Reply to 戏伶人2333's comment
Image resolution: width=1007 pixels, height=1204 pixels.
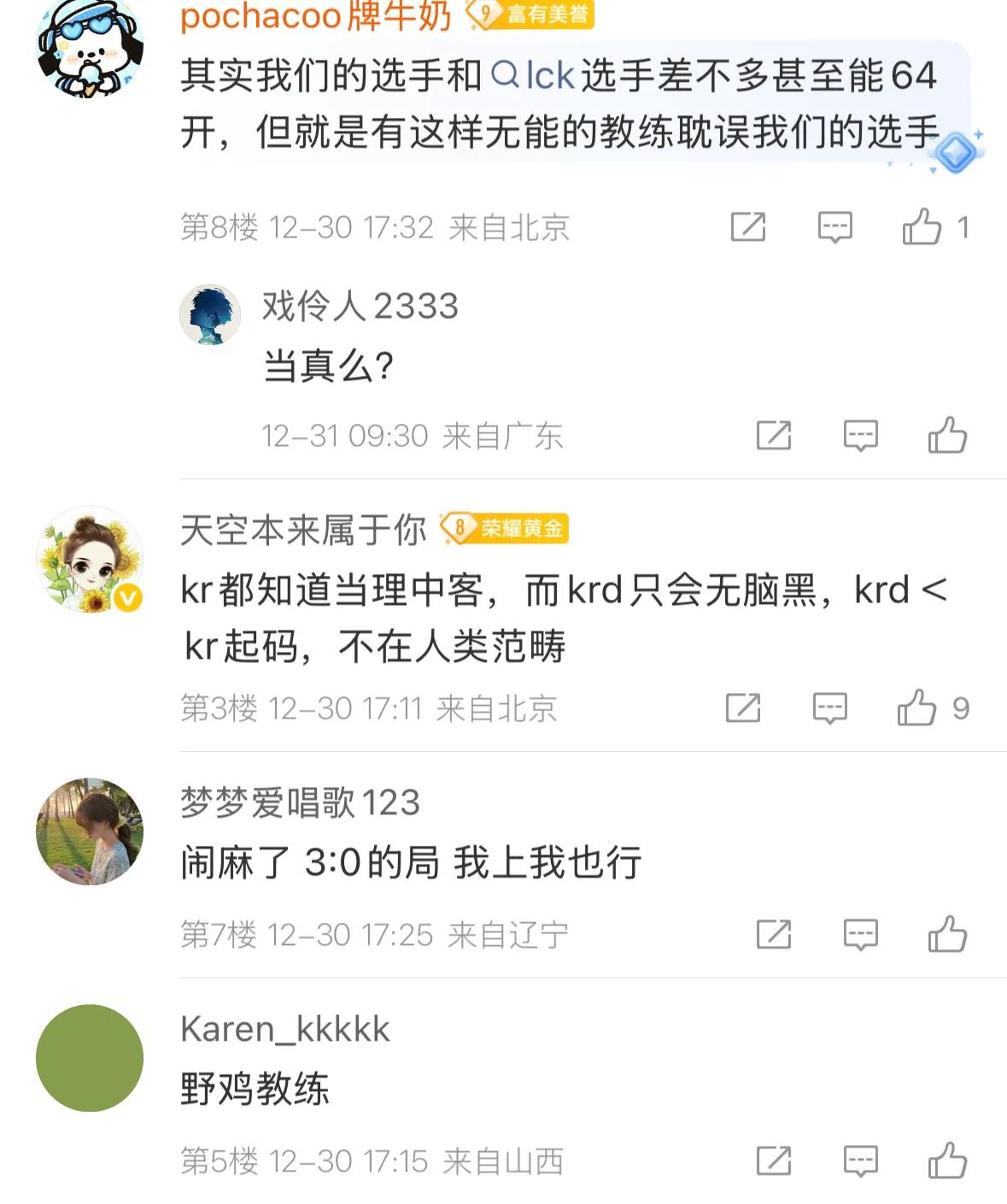click(860, 436)
